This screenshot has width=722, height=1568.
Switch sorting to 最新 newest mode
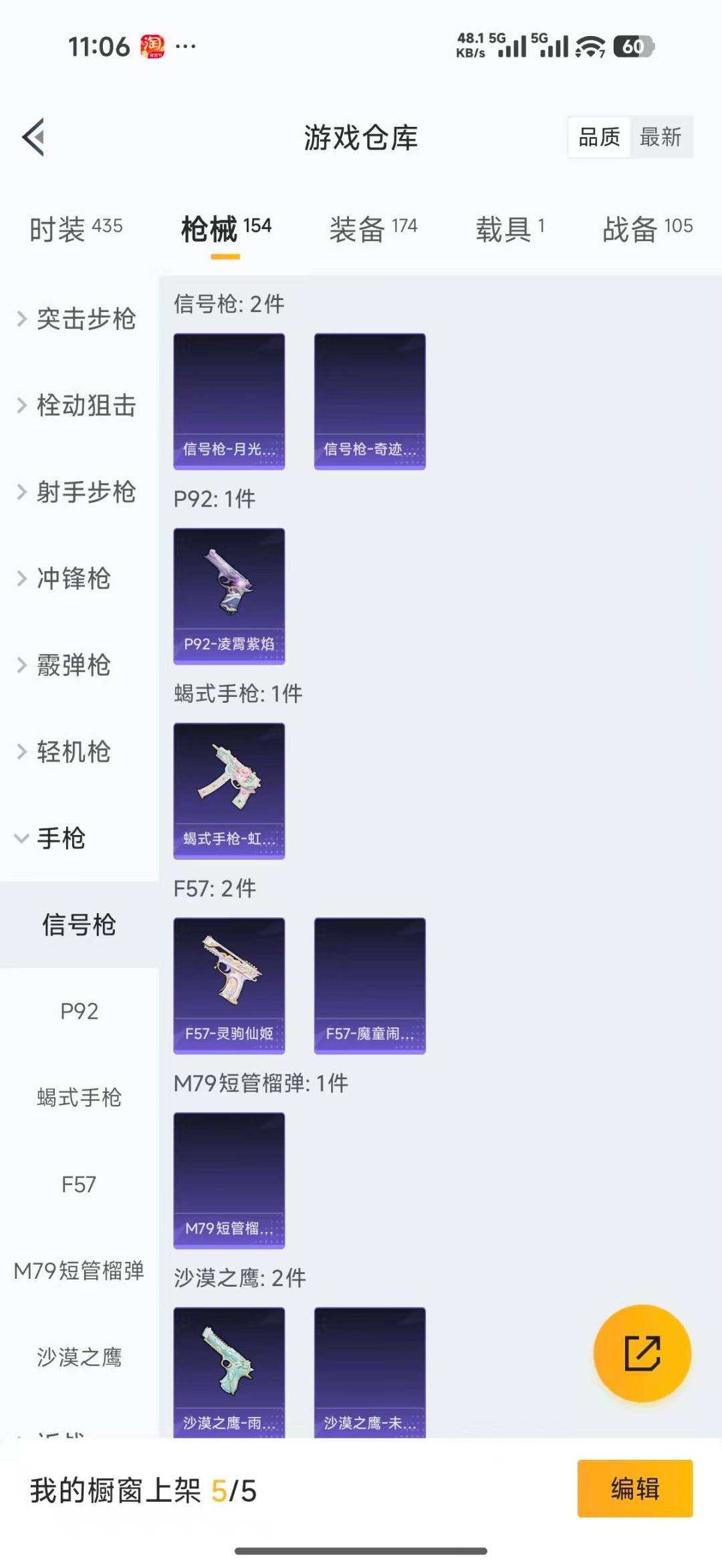tap(663, 137)
